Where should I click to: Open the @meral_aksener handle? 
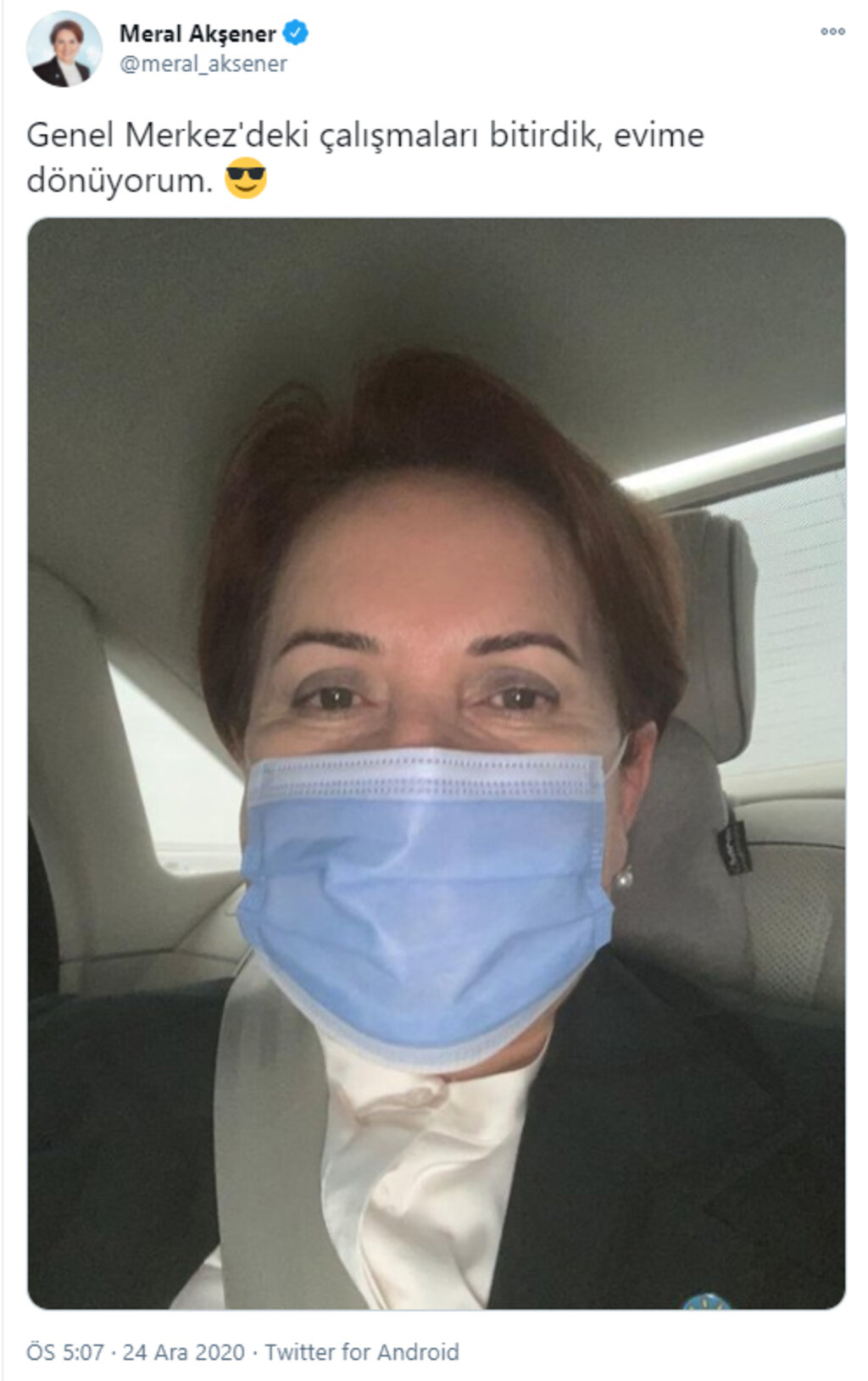(203, 64)
